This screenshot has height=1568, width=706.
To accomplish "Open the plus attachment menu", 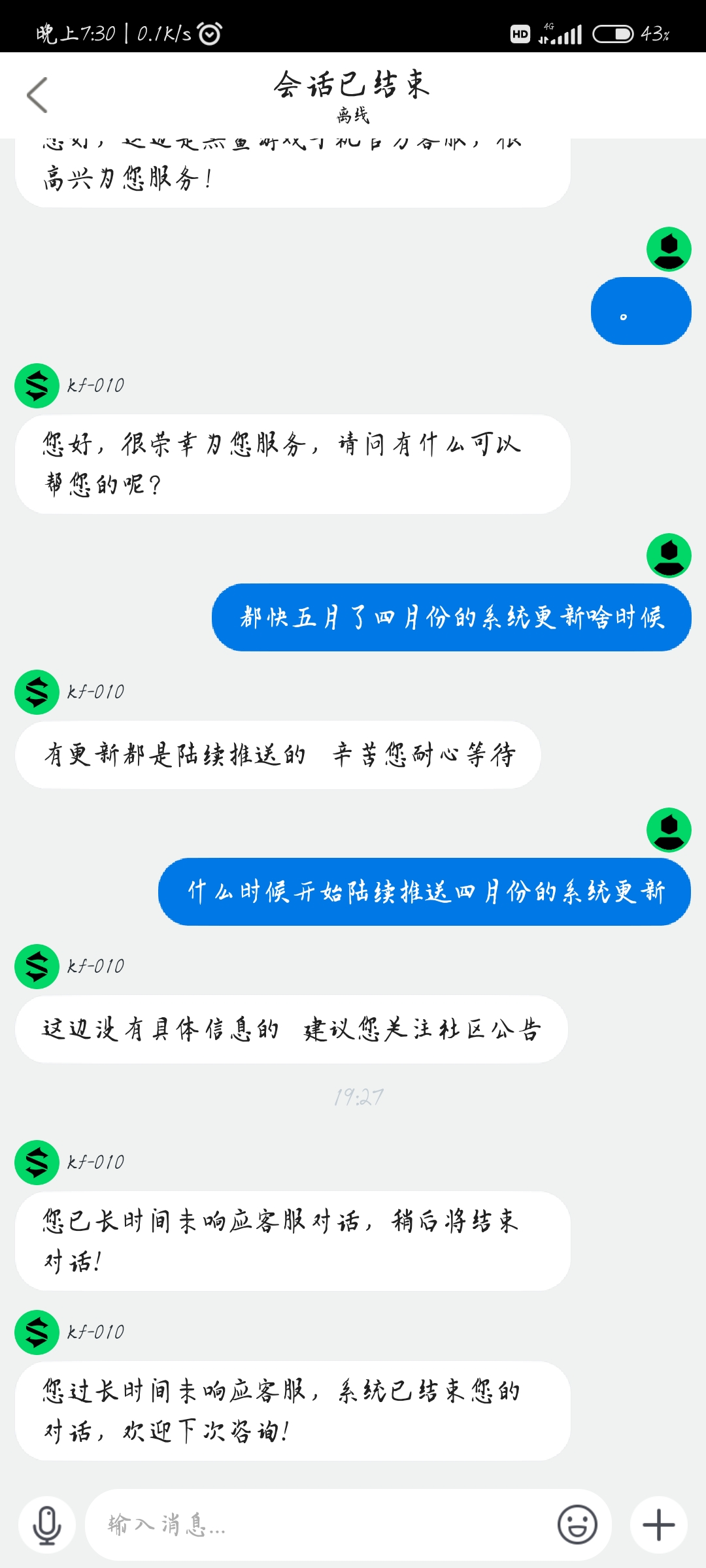I will [x=659, y=1525].
